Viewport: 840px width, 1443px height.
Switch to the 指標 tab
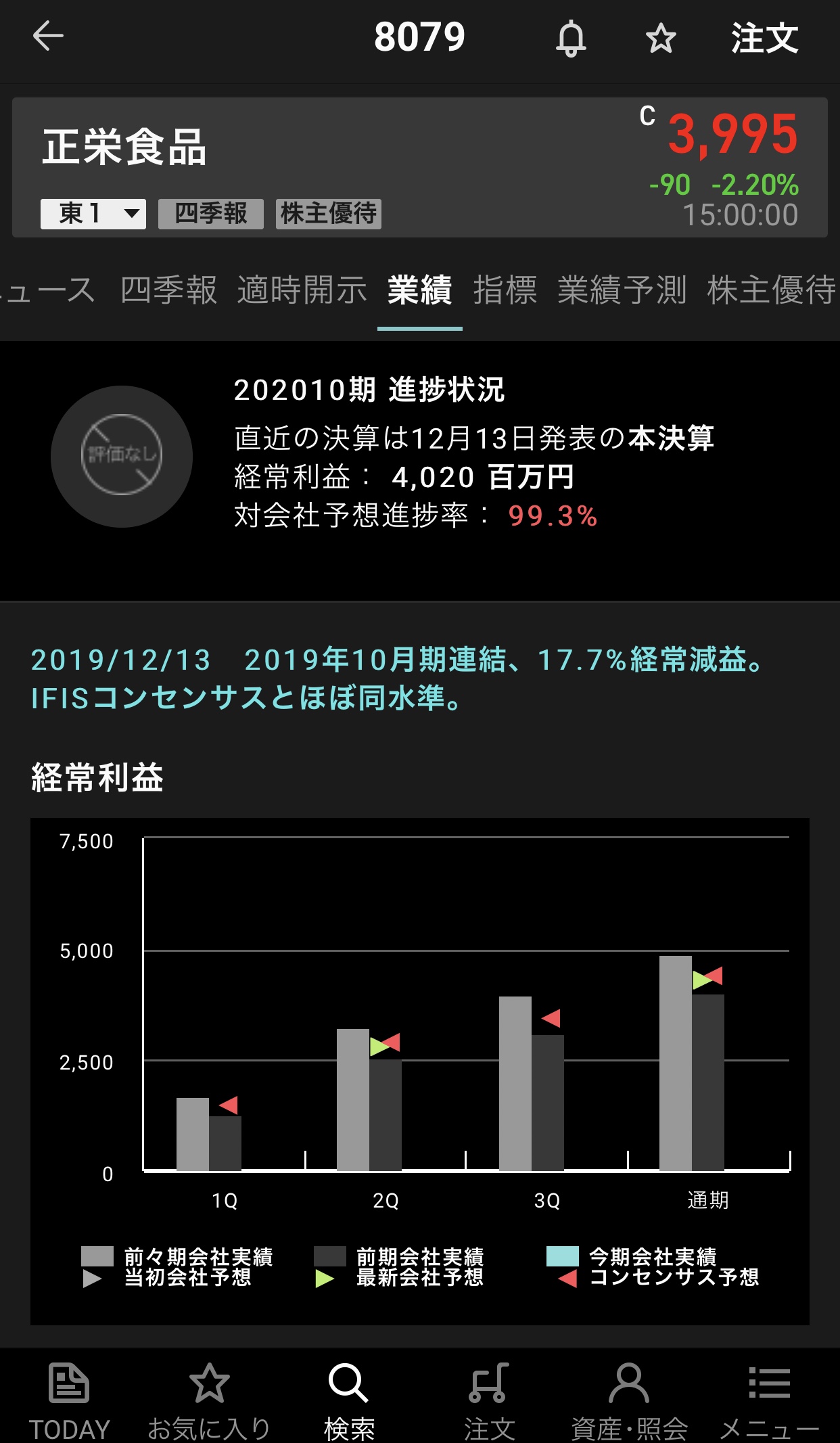coord(505,290)
